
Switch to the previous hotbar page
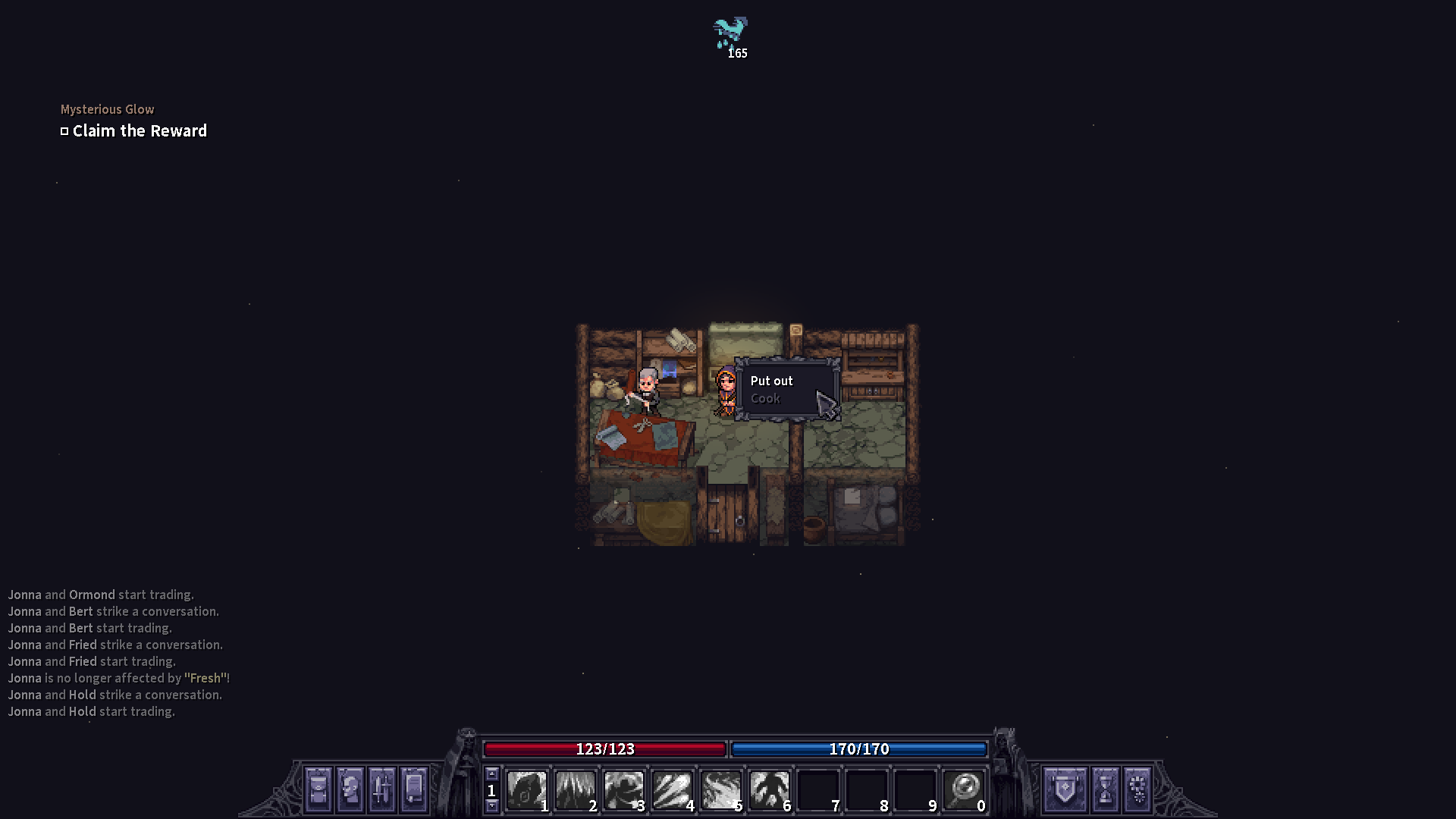pyautogui.click(x=491, y=774)
